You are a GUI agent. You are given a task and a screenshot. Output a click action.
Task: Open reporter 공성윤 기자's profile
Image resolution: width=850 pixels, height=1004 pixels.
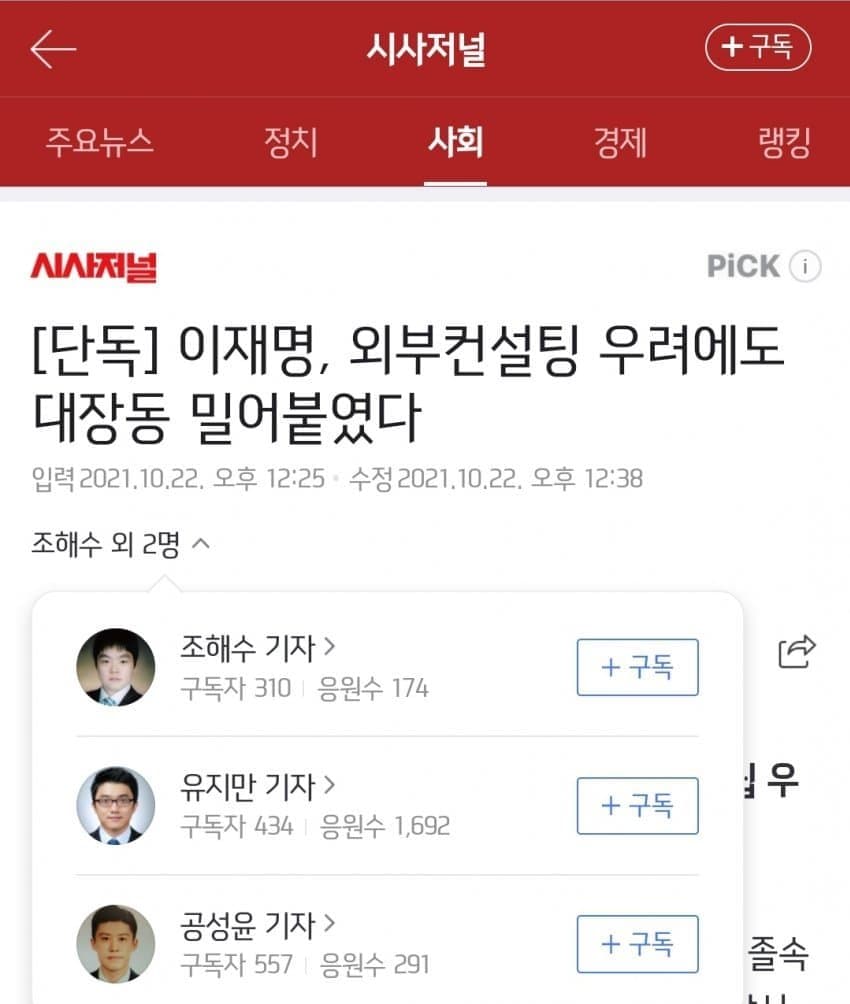pos(258,924)
